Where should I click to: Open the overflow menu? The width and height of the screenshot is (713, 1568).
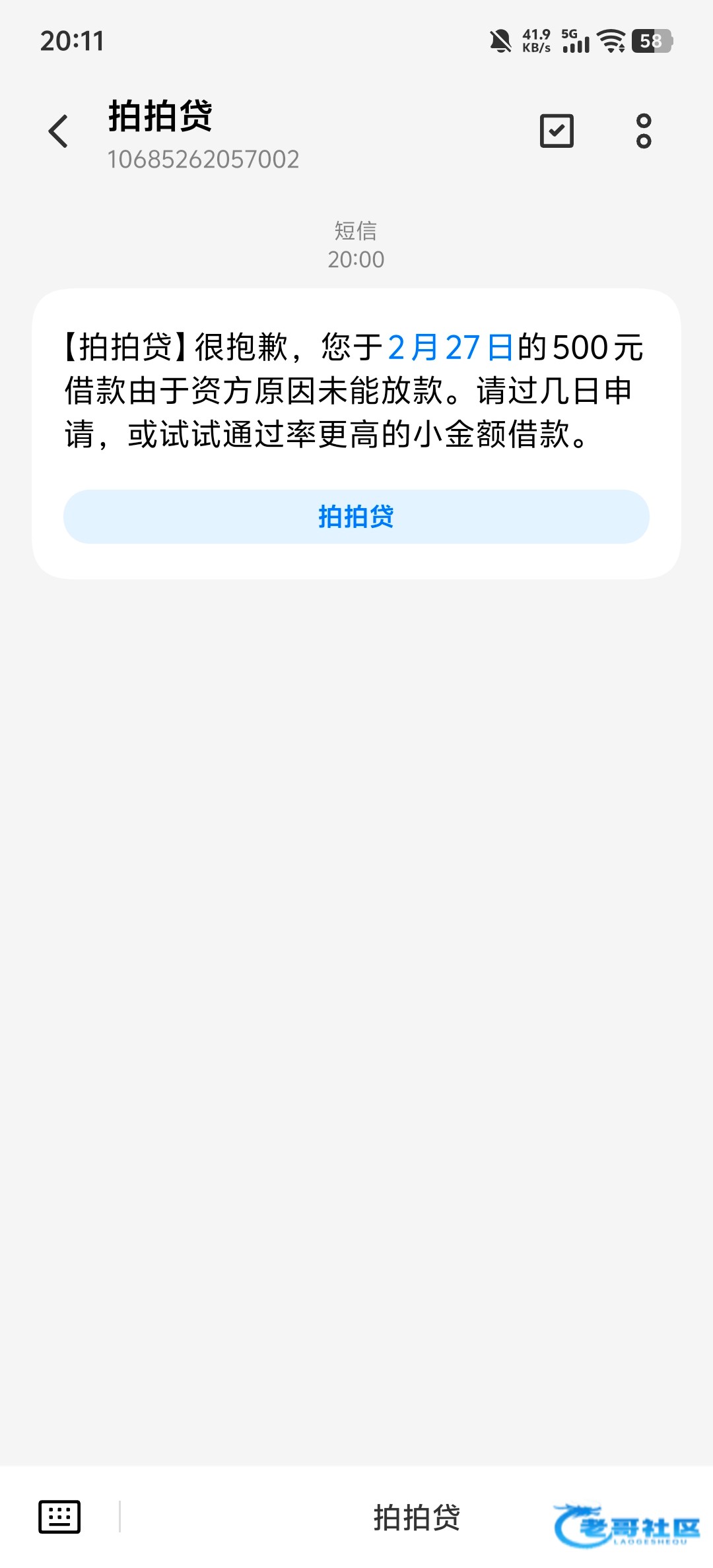tap(644, 131)
